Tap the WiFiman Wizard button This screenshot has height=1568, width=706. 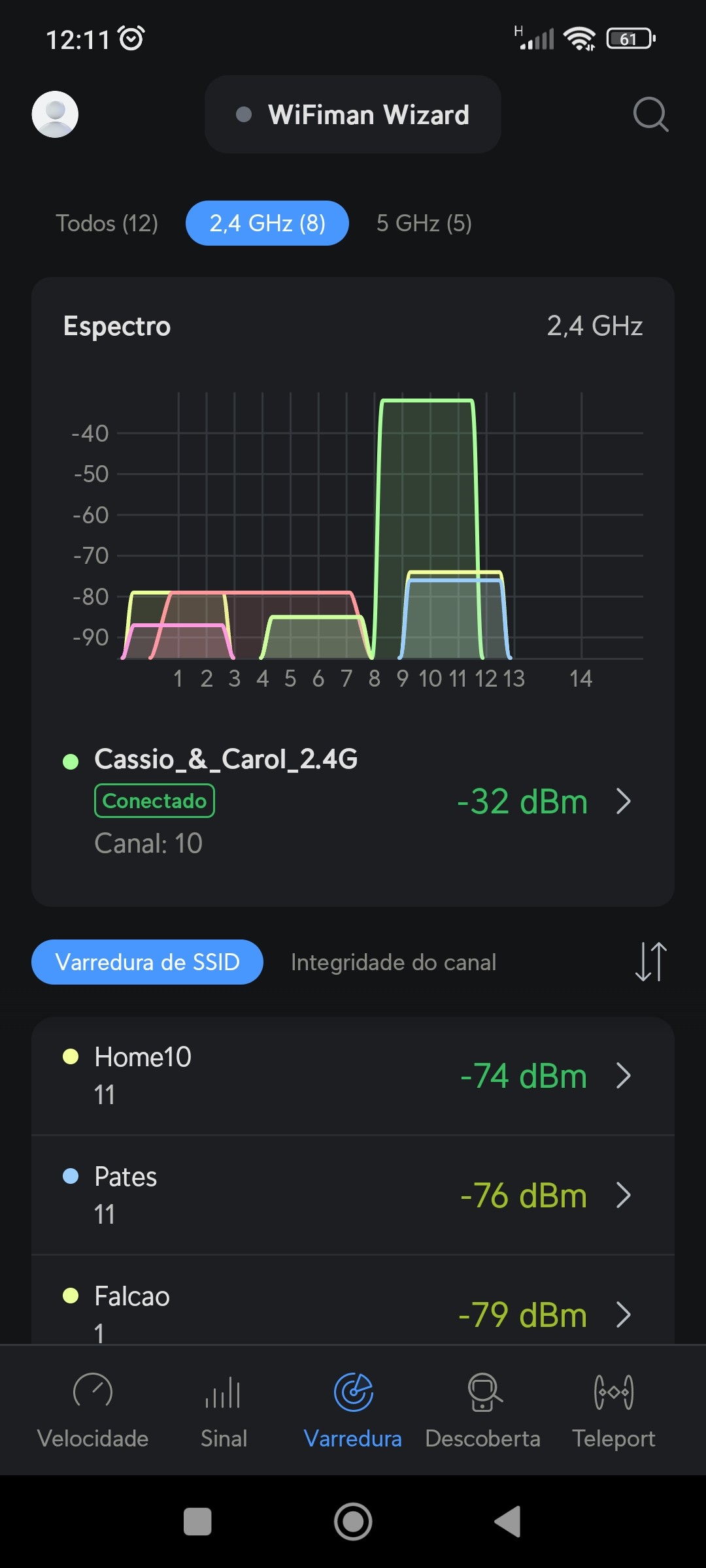(x=353, y=115)
